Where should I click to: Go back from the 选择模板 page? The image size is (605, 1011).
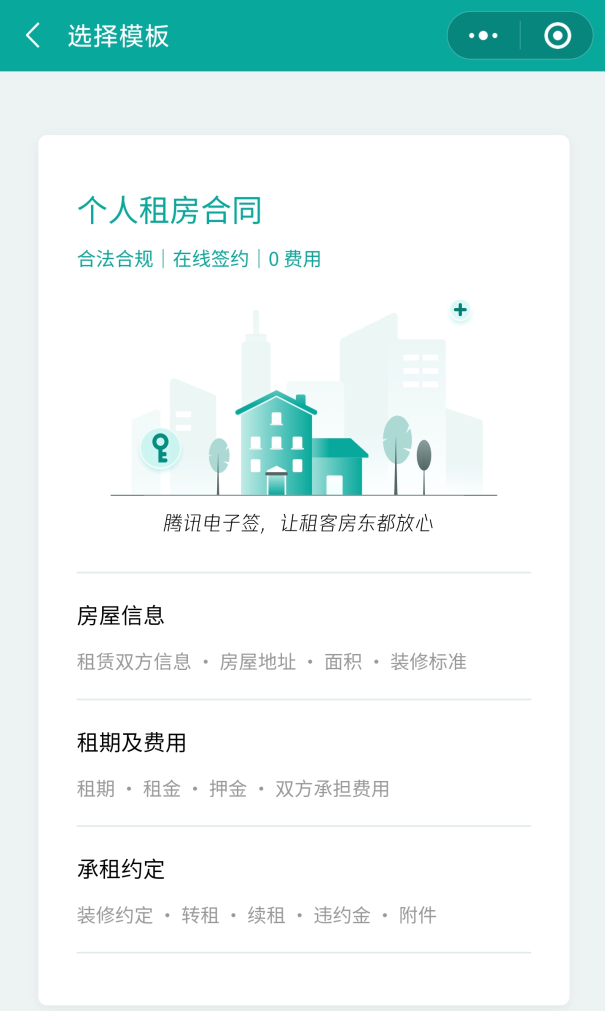pos(33,36)
